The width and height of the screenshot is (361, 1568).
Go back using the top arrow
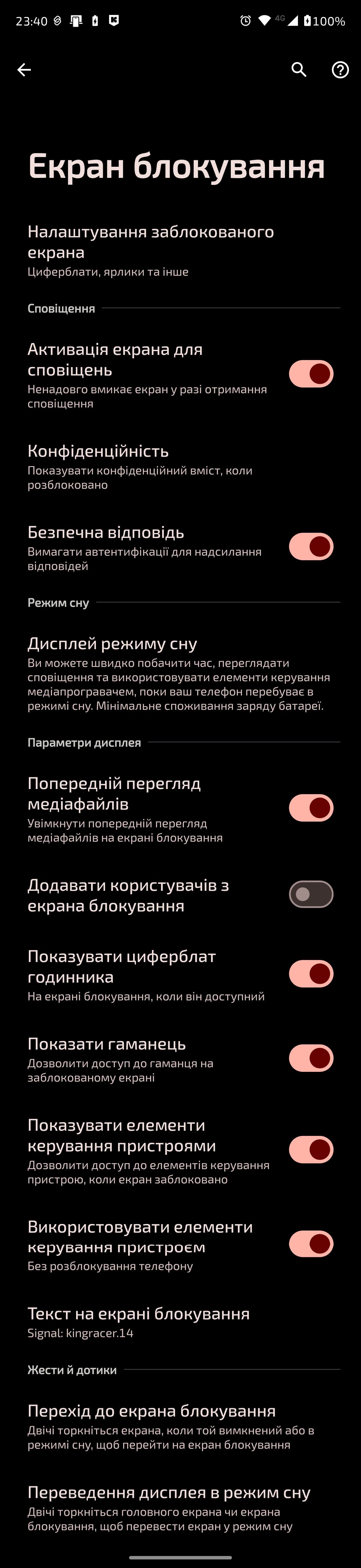click(24, 70)
